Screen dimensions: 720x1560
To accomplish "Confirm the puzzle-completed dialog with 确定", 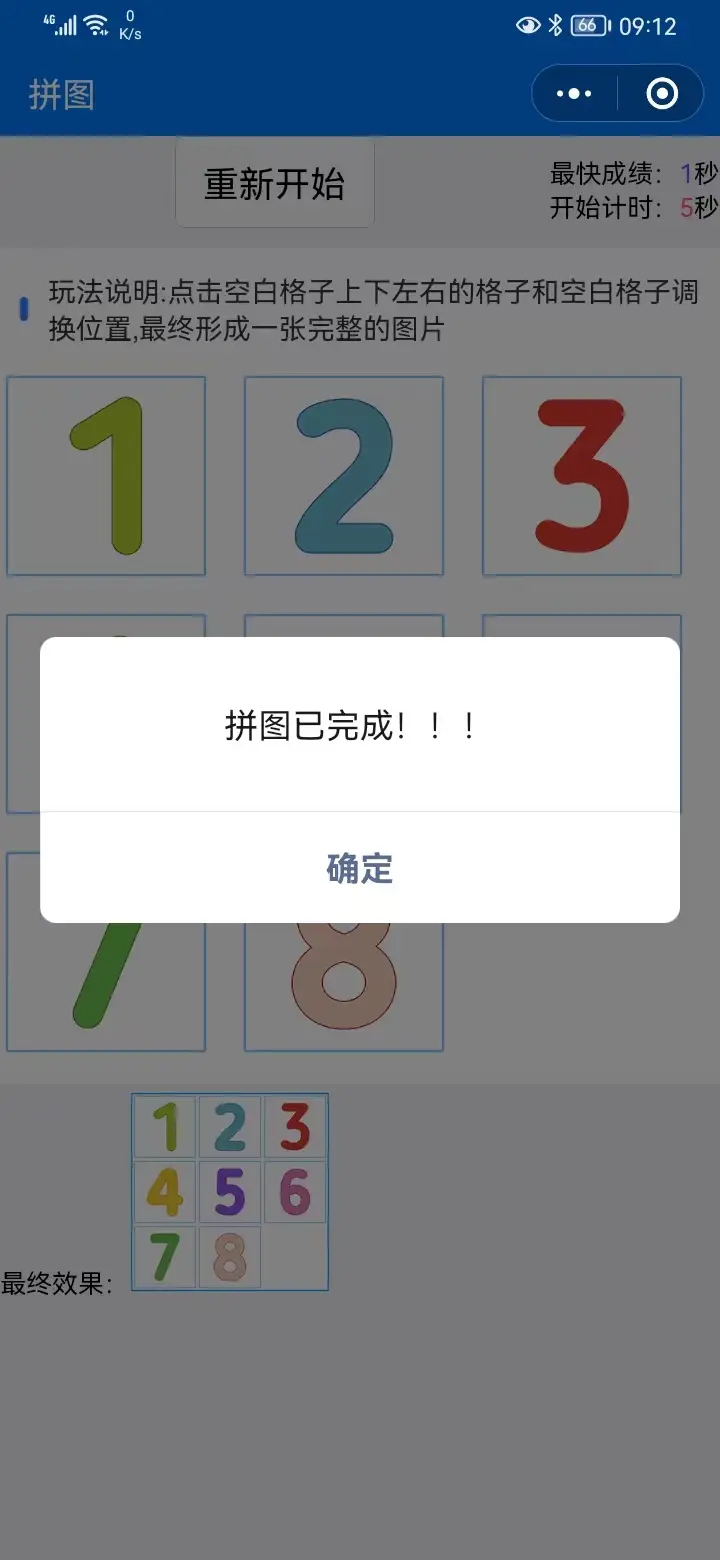I will click(x=360, y=868).
